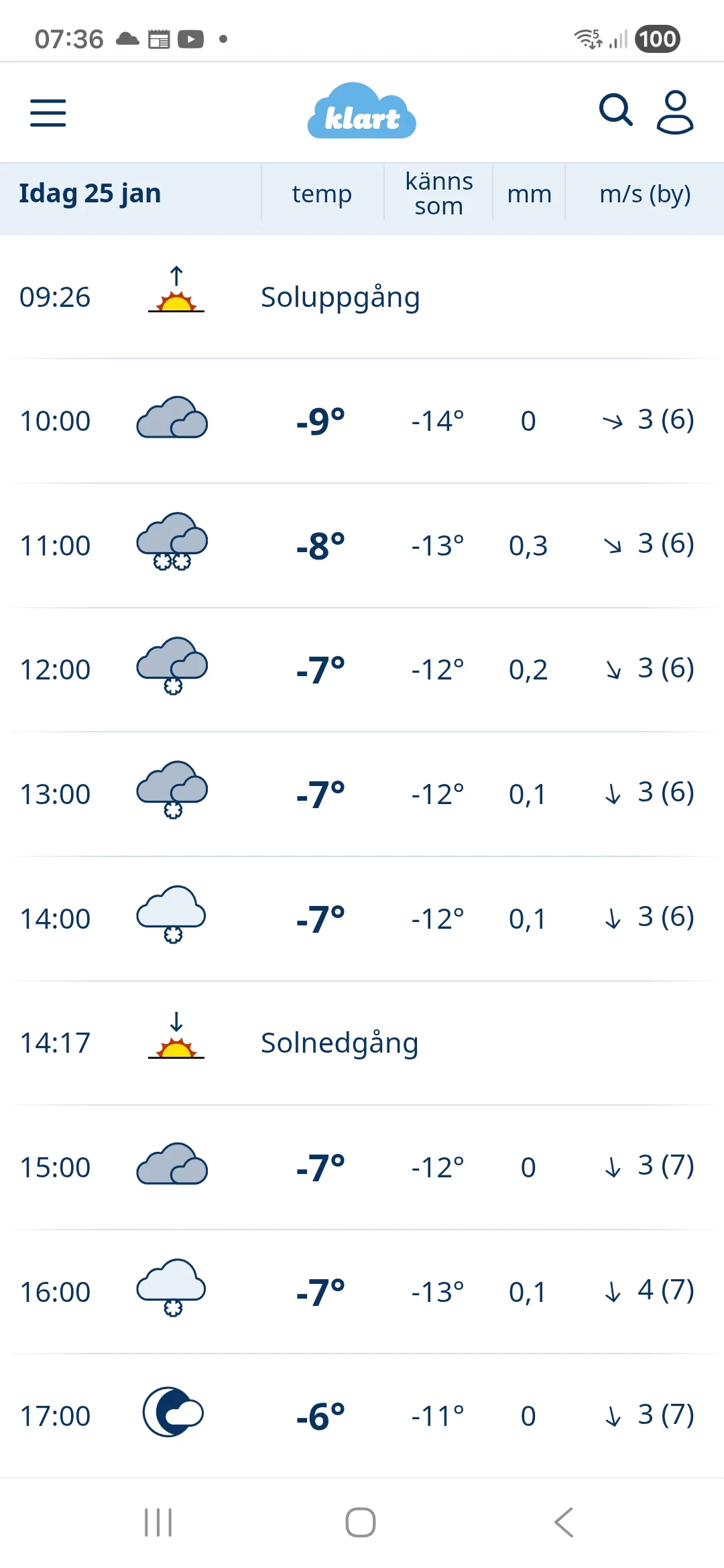This screenshot has width=724, height=1568.
Task: Go back using the system back button
Action: click(564, 1522)
